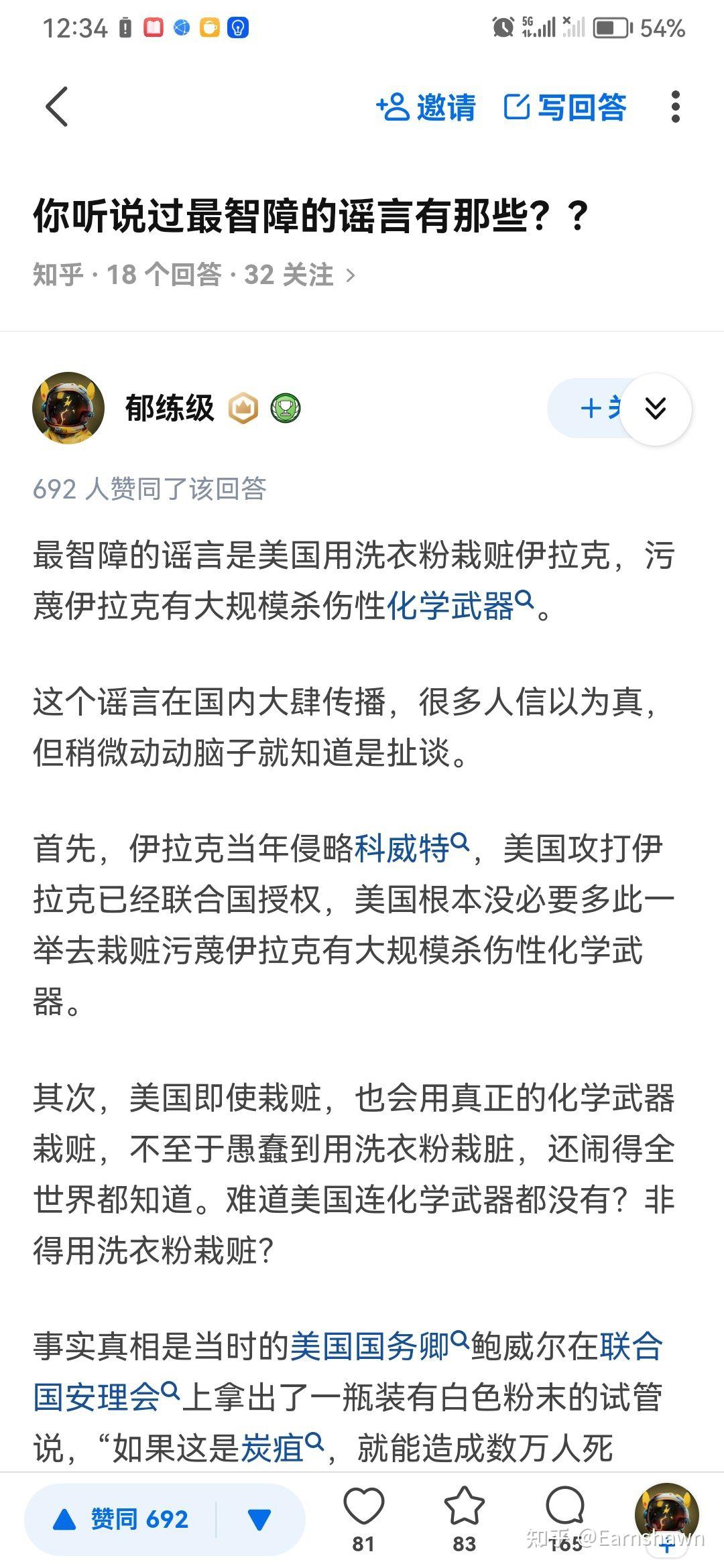Image resolution: width=724 pixels, height=1568 pixels.
Task: Tap the author avatar in bottom bar
Action: click(x=666, y=1514)
